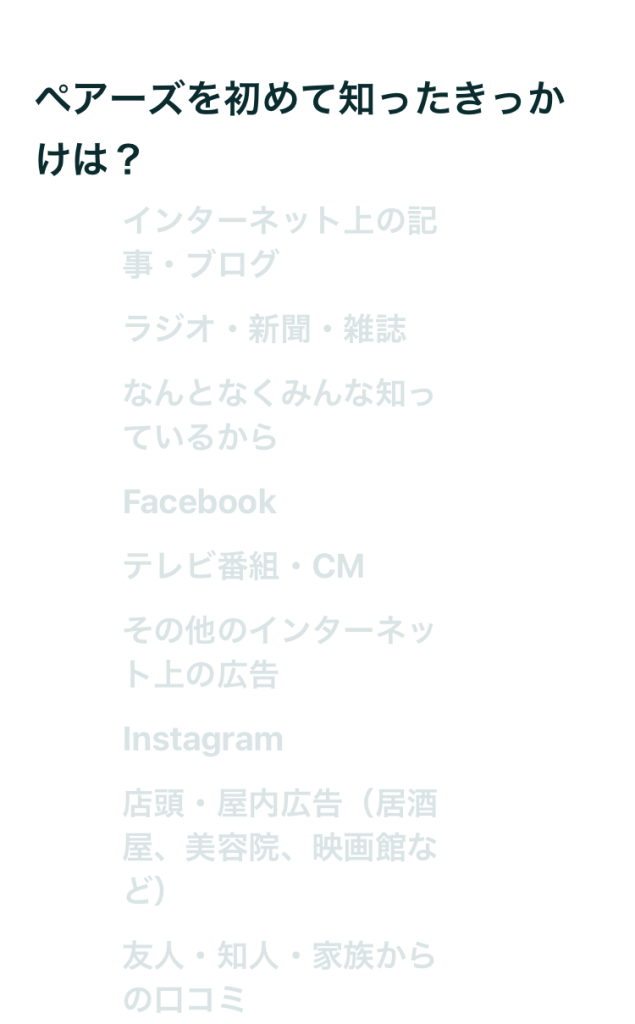Select 友人・知人・家族からの口コミ option
Viewport: 635px width, 1024px height.
279,976
